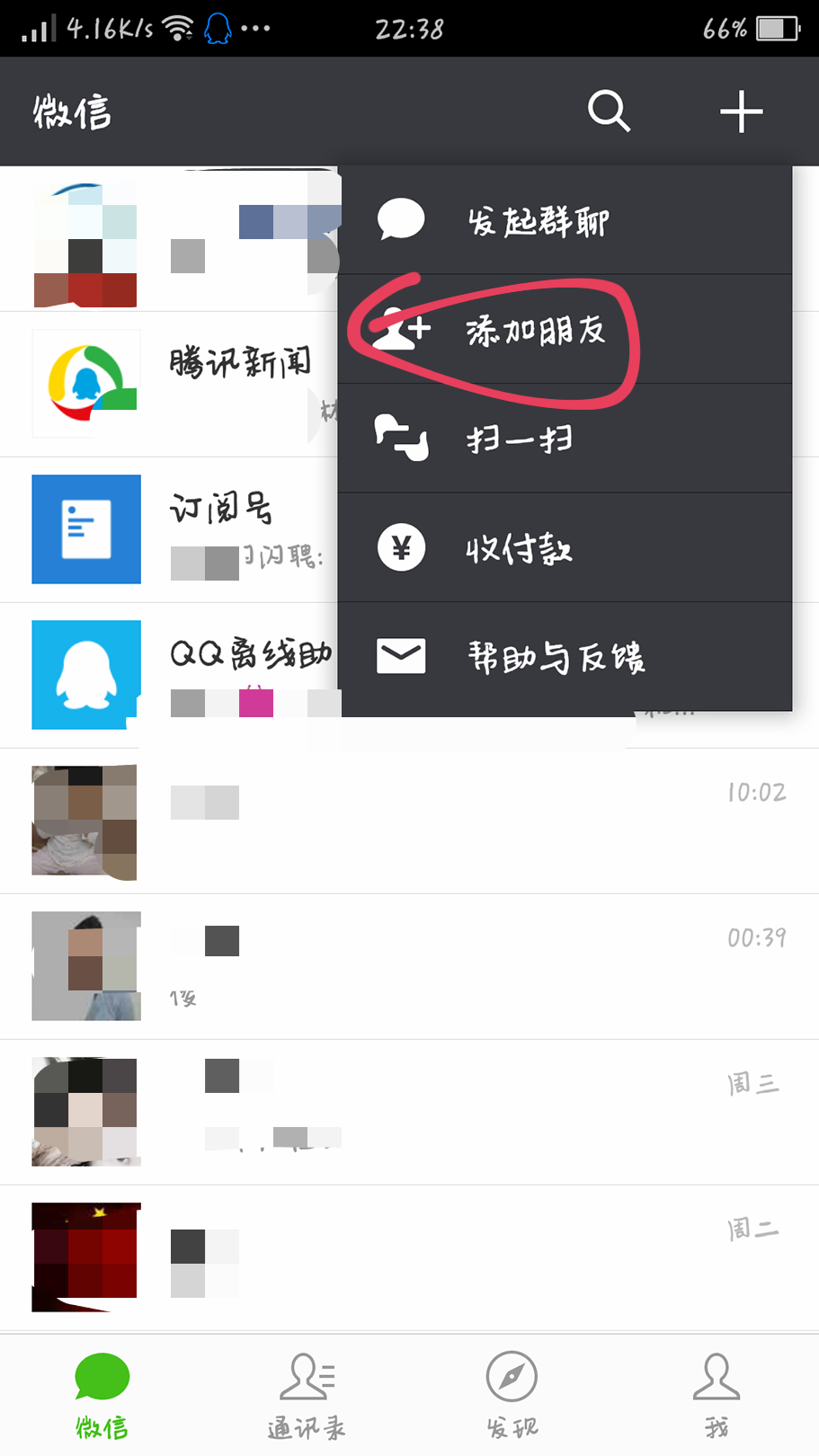This screenshot has width=819, height=1456.
Task: Open the chat timestamped 00:39
Action: pyautogui.click(x=409, y=967)
